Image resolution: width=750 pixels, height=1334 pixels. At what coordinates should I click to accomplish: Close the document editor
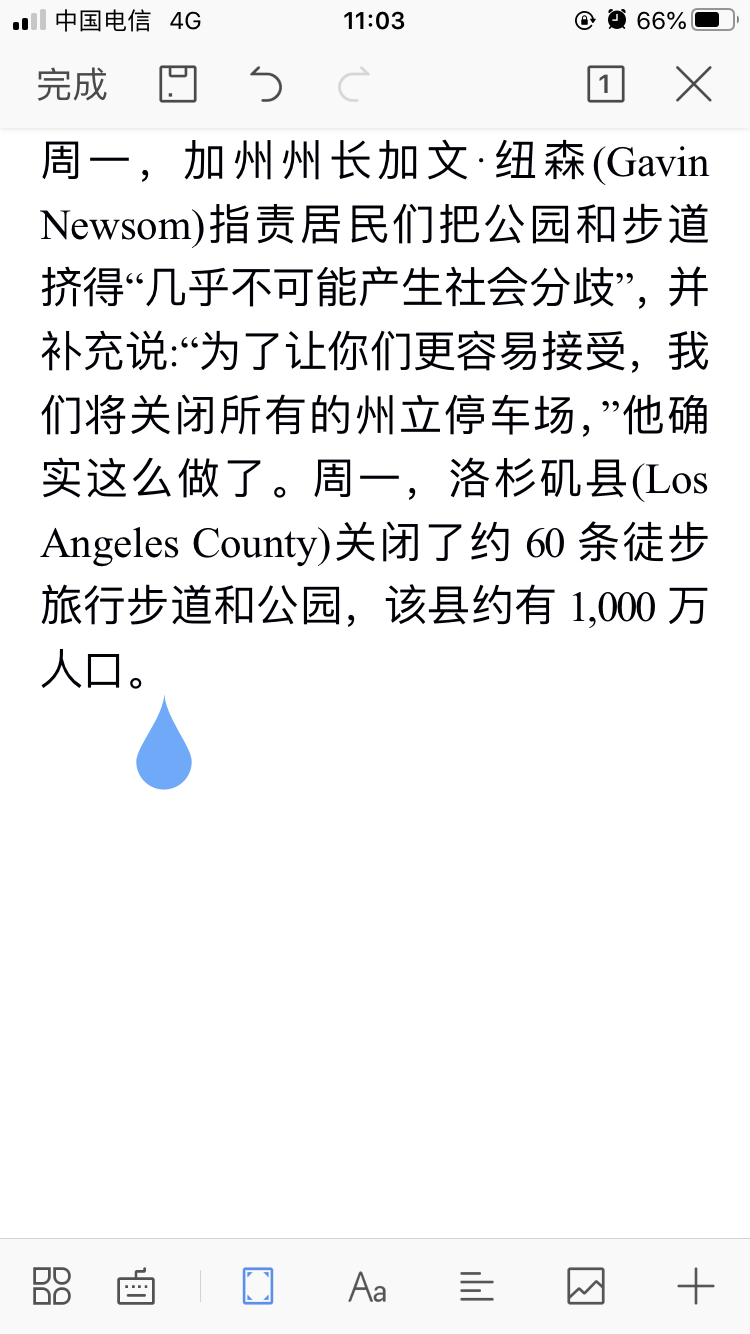(693, 85)
